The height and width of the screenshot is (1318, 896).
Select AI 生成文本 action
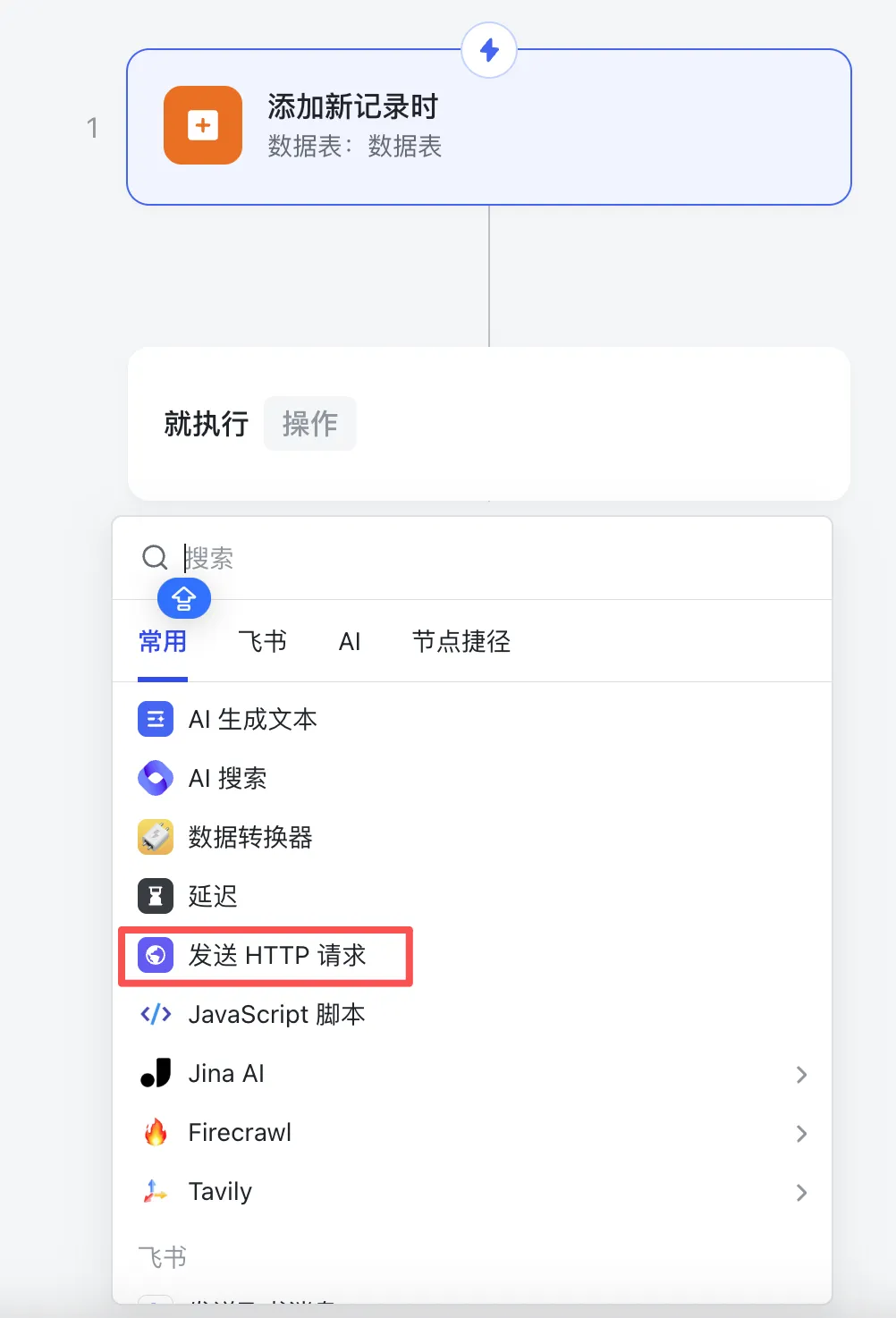point(252,719)
